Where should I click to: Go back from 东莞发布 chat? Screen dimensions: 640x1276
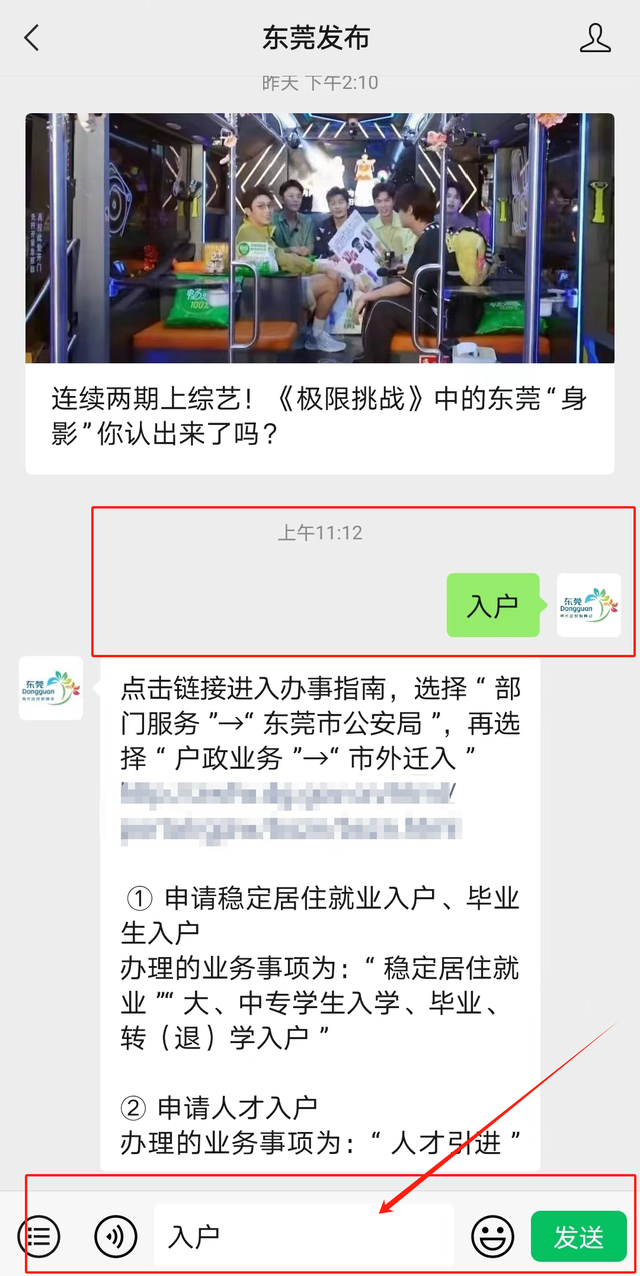[x=32, y=39]
